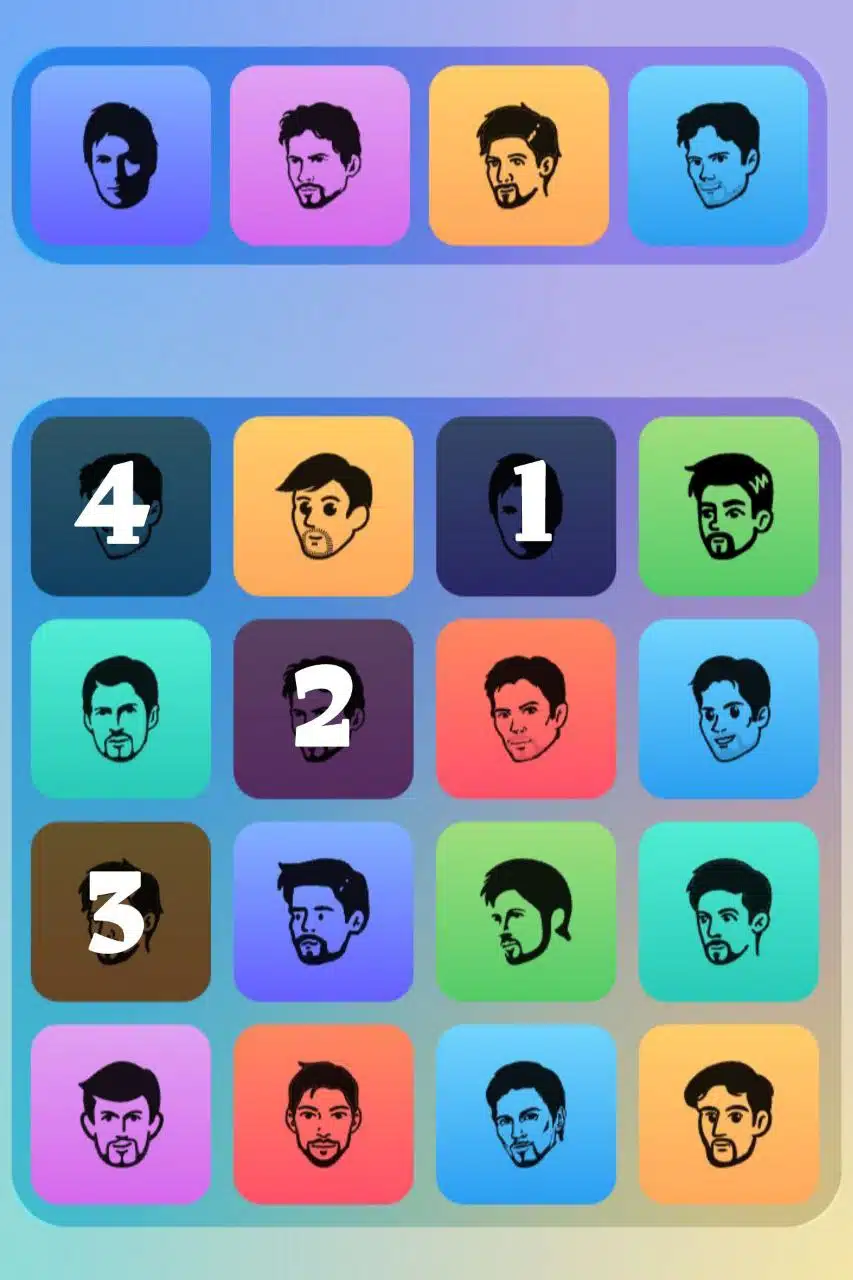Choose the blue grid tile with smiling clean-shaven face
The height and width of the screenshot is (1280, 853).
tap(728, 708)
